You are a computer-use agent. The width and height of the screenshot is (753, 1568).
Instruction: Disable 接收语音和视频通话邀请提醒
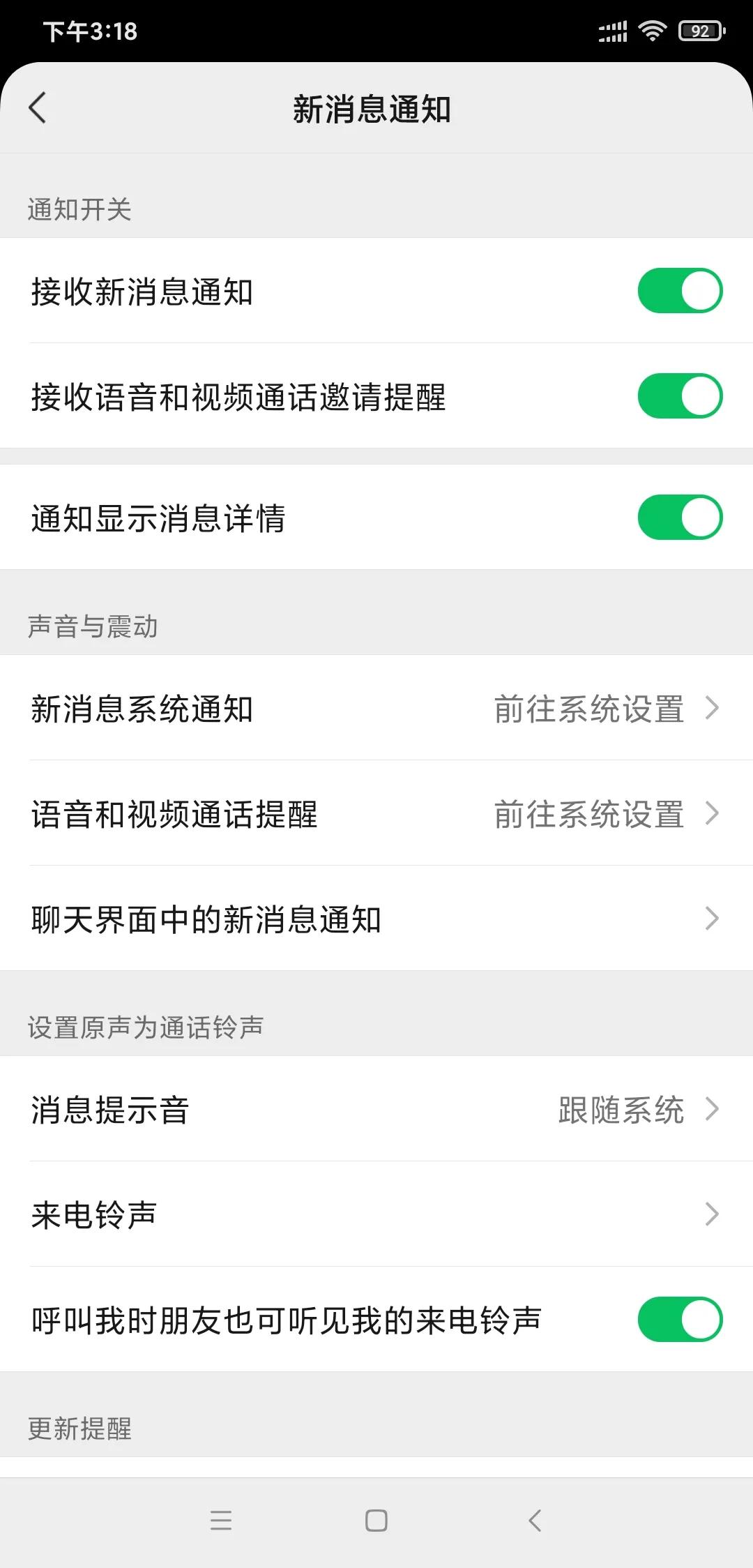(679, 396)
